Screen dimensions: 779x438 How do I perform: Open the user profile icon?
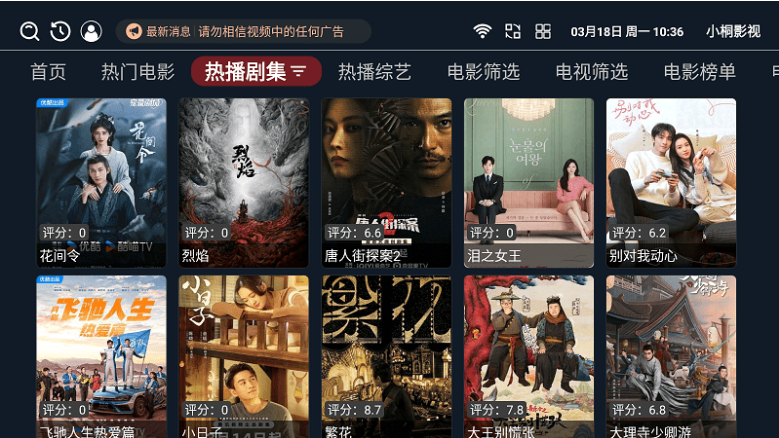91,31
